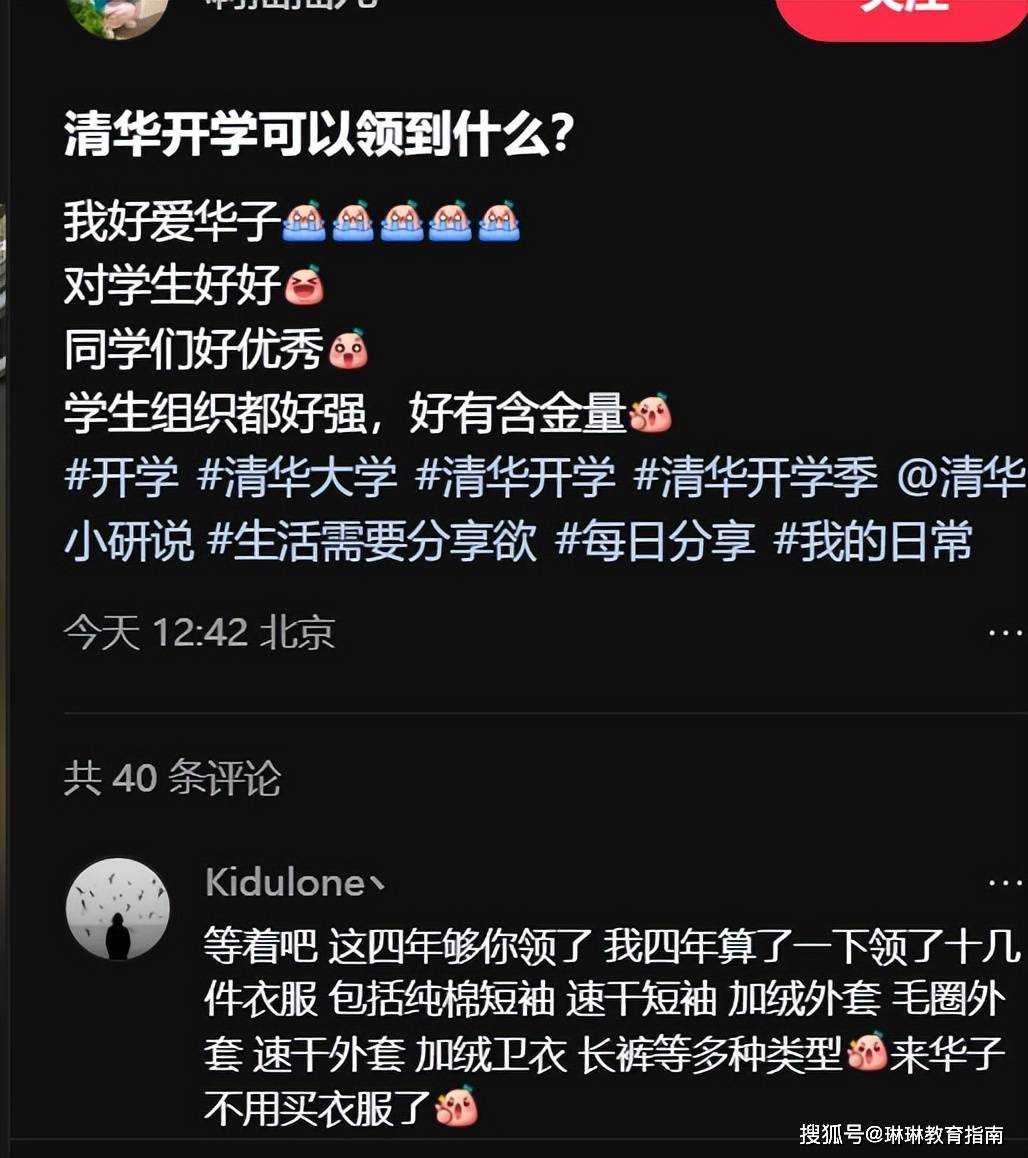Screen dimensions: 1028x1158
Task: Open the post's three-dot options menu
Action: pyautogui.click(x=1004, y=633)
